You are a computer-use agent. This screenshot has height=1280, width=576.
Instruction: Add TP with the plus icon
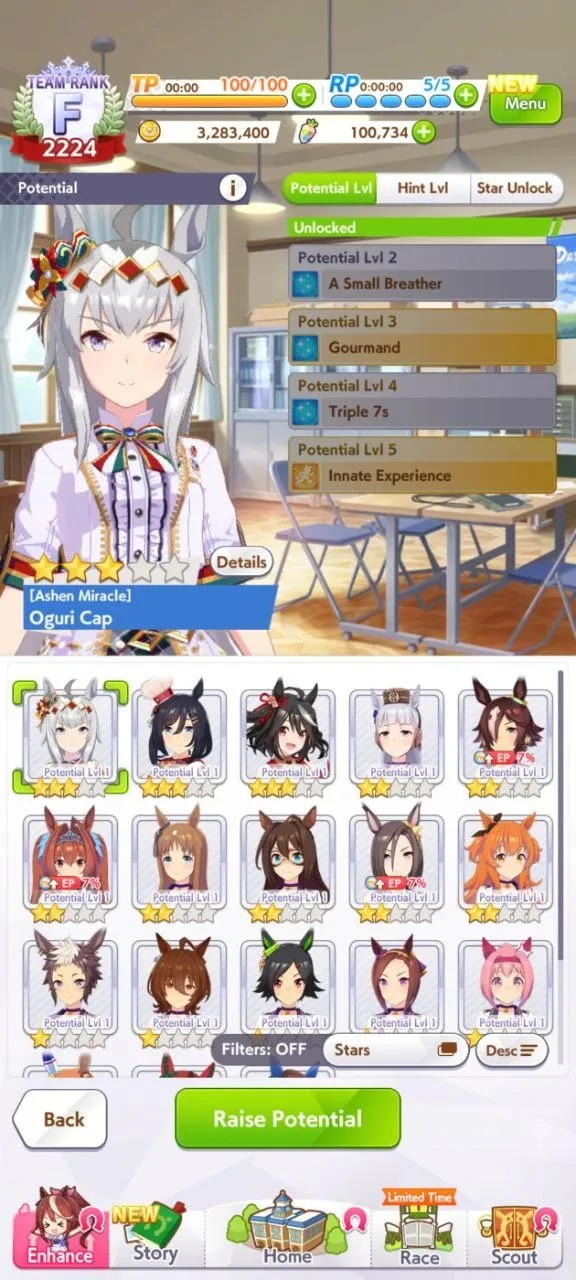point(304,96)
